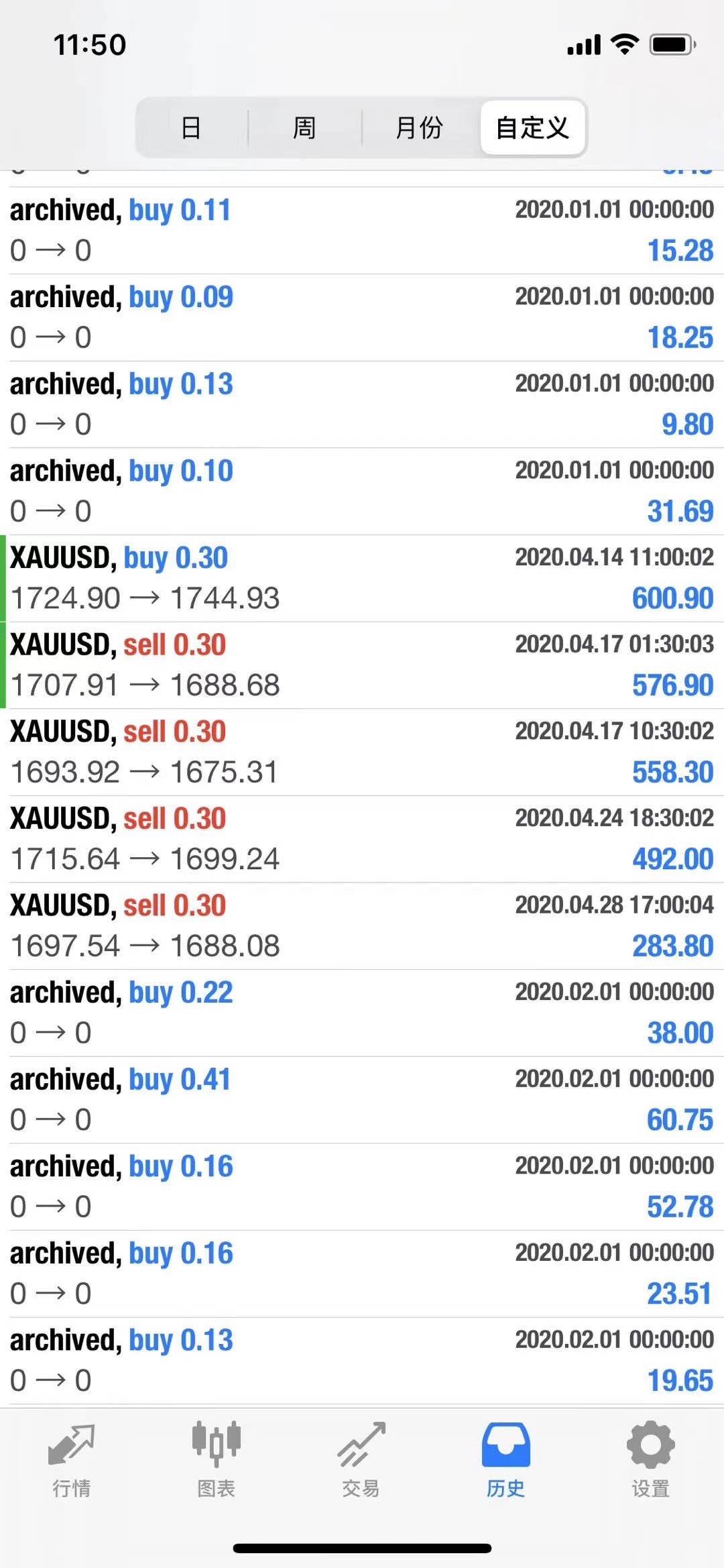Choose the 月份 (month) period
The image size is (724, 1568).
[420, 127]
